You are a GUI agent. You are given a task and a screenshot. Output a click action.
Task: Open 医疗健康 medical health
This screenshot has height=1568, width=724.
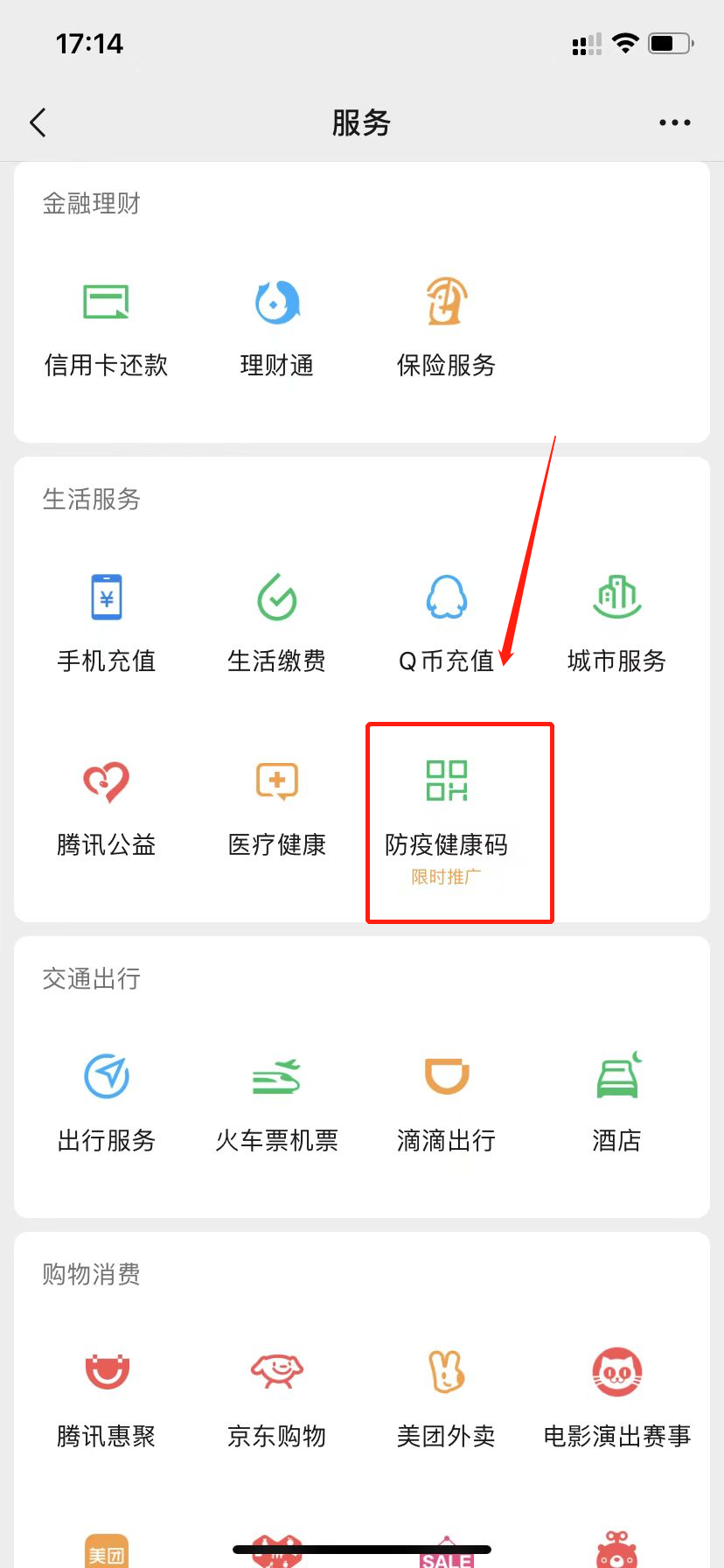[x=276, y=807]
